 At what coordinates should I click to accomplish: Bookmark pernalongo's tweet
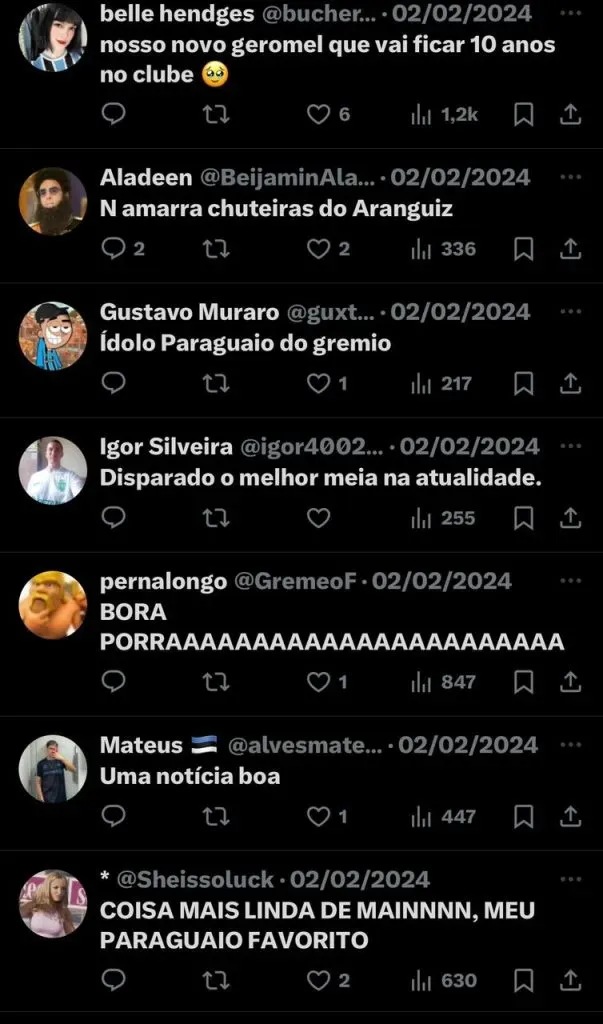(523, 682)
